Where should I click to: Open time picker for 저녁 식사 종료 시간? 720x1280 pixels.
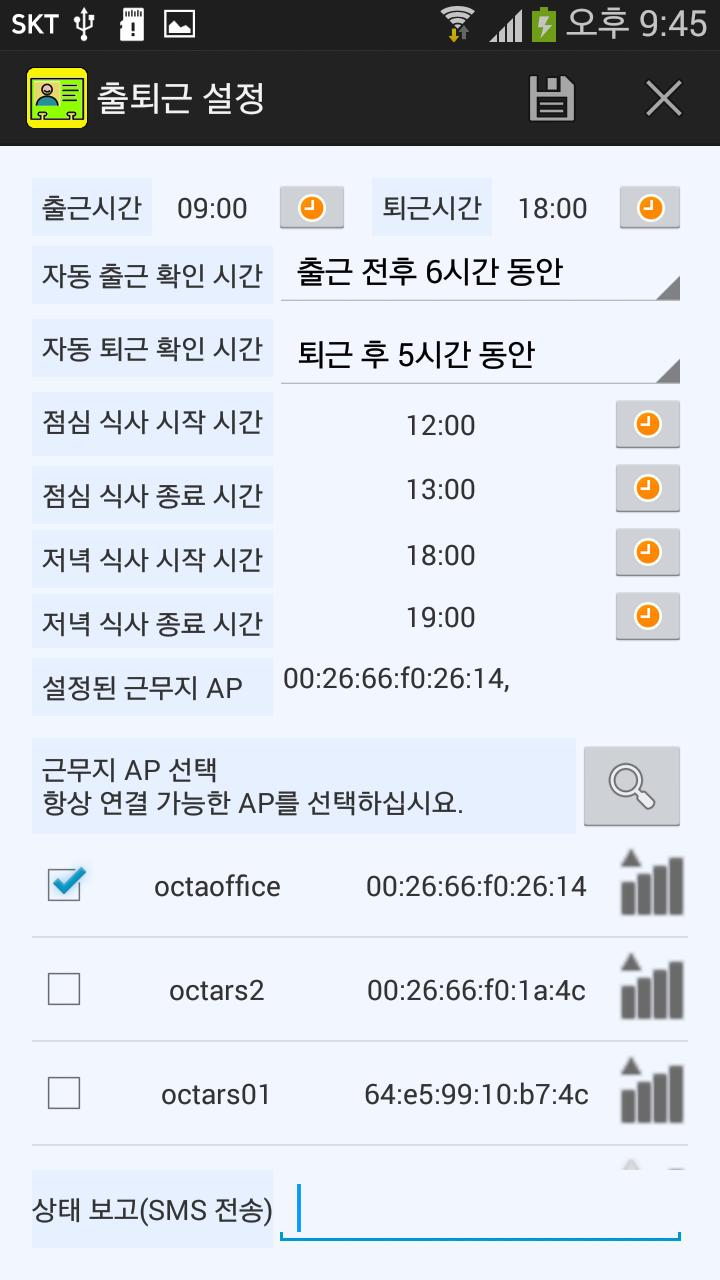coord(647,617)
